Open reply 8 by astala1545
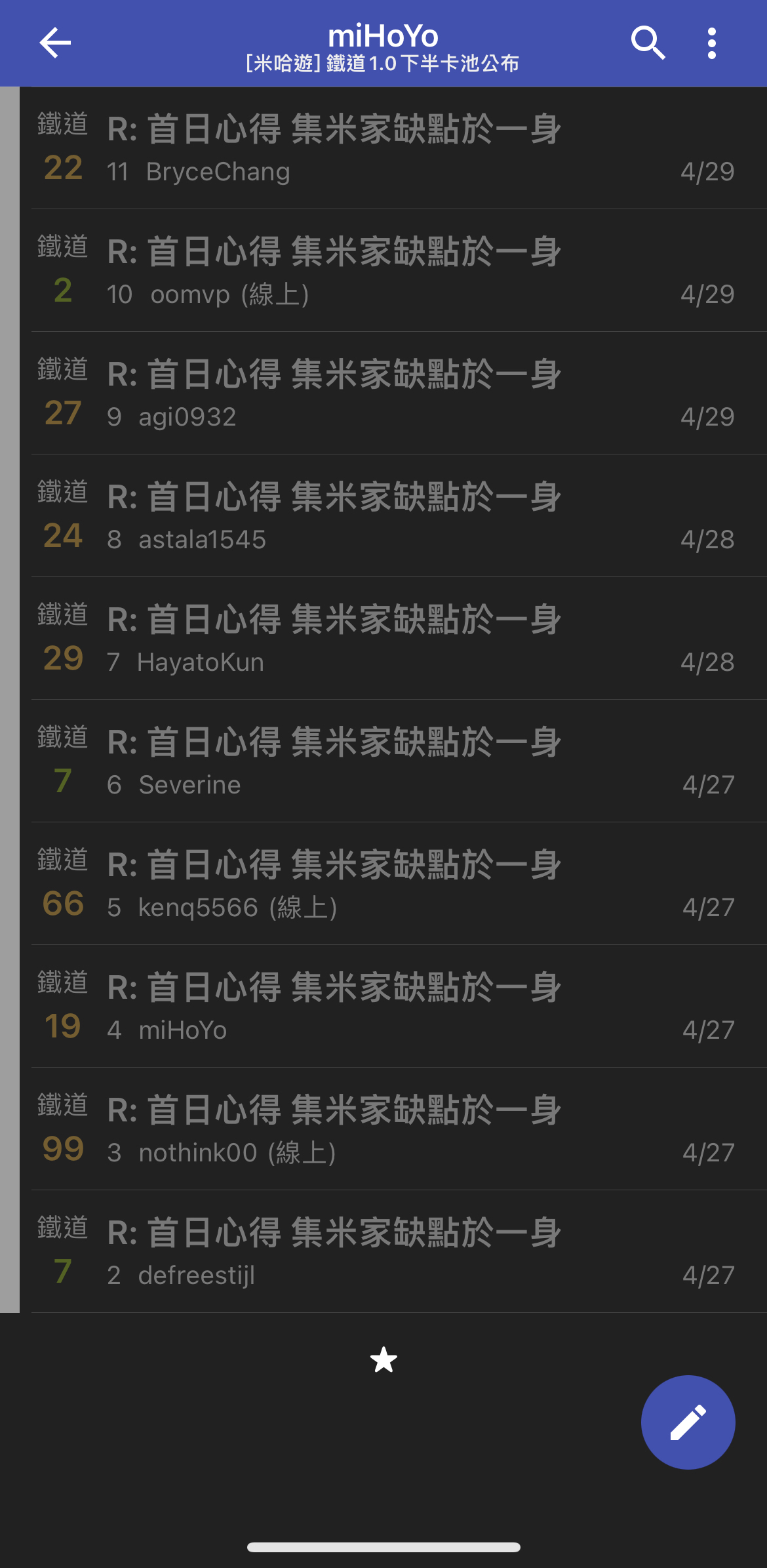This screenshot has width=767, height=1568. (393, 516)
